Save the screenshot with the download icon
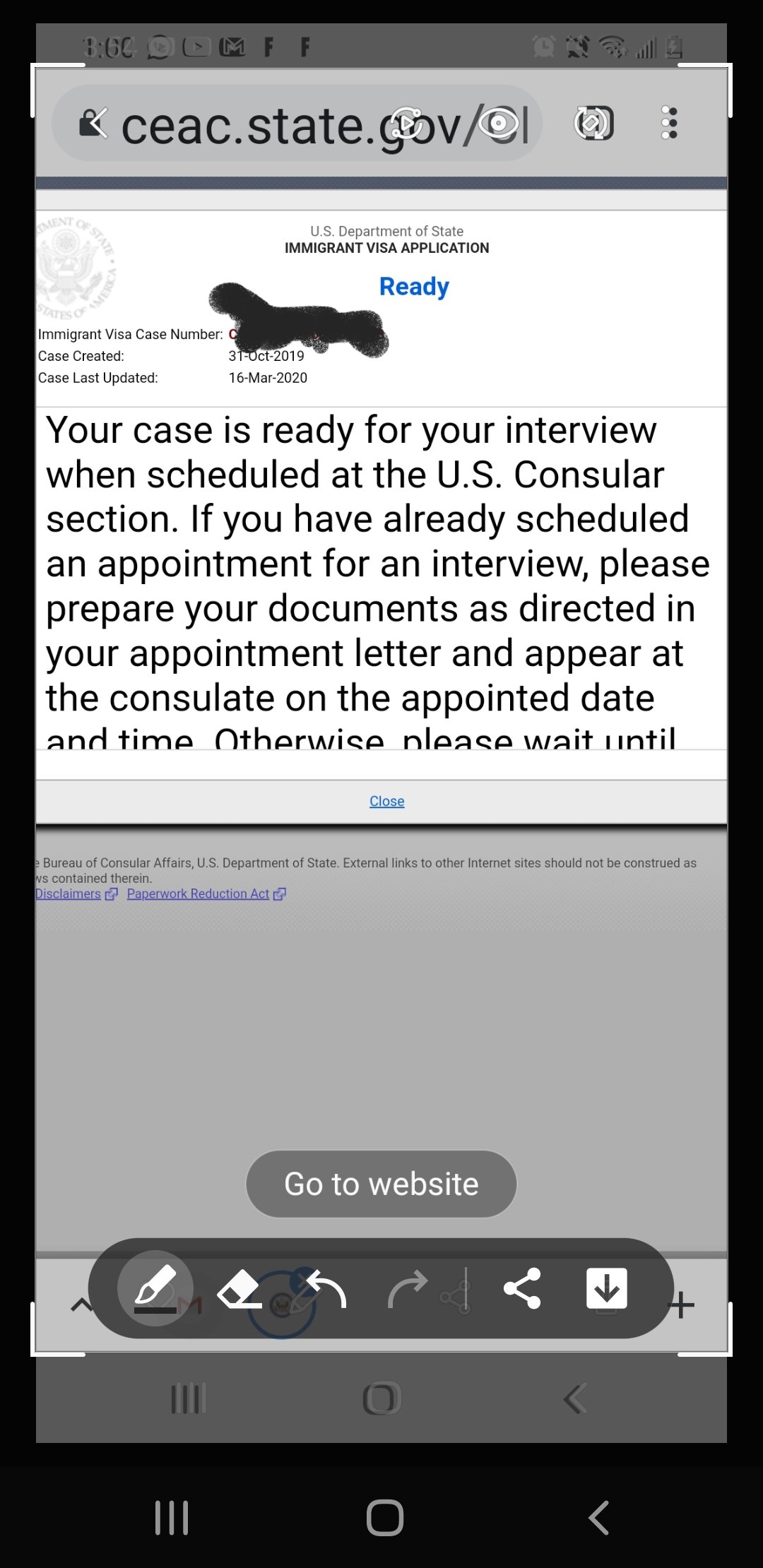 [607, 1288]
